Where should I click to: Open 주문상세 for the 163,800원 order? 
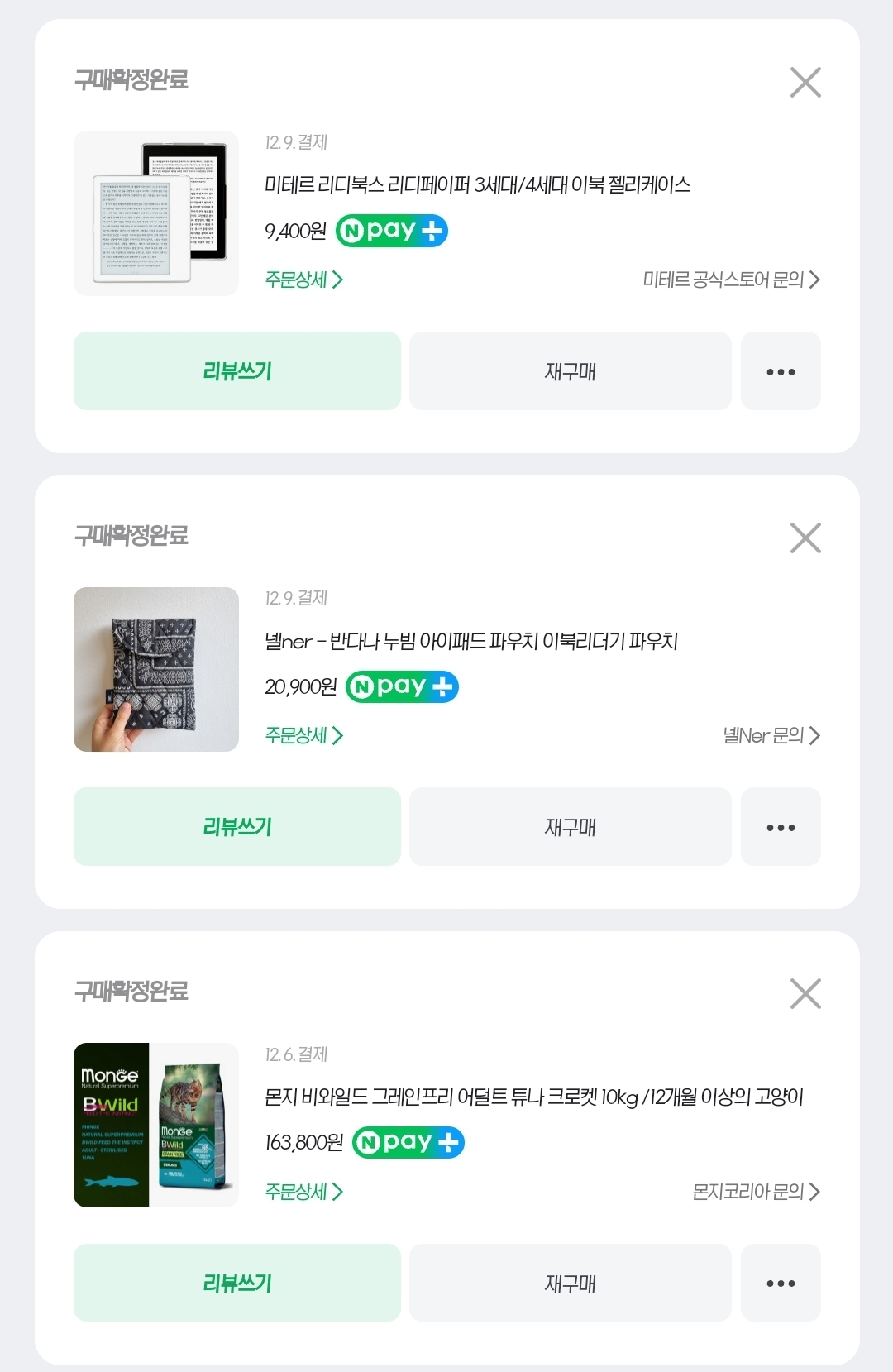pos(303,1192)
